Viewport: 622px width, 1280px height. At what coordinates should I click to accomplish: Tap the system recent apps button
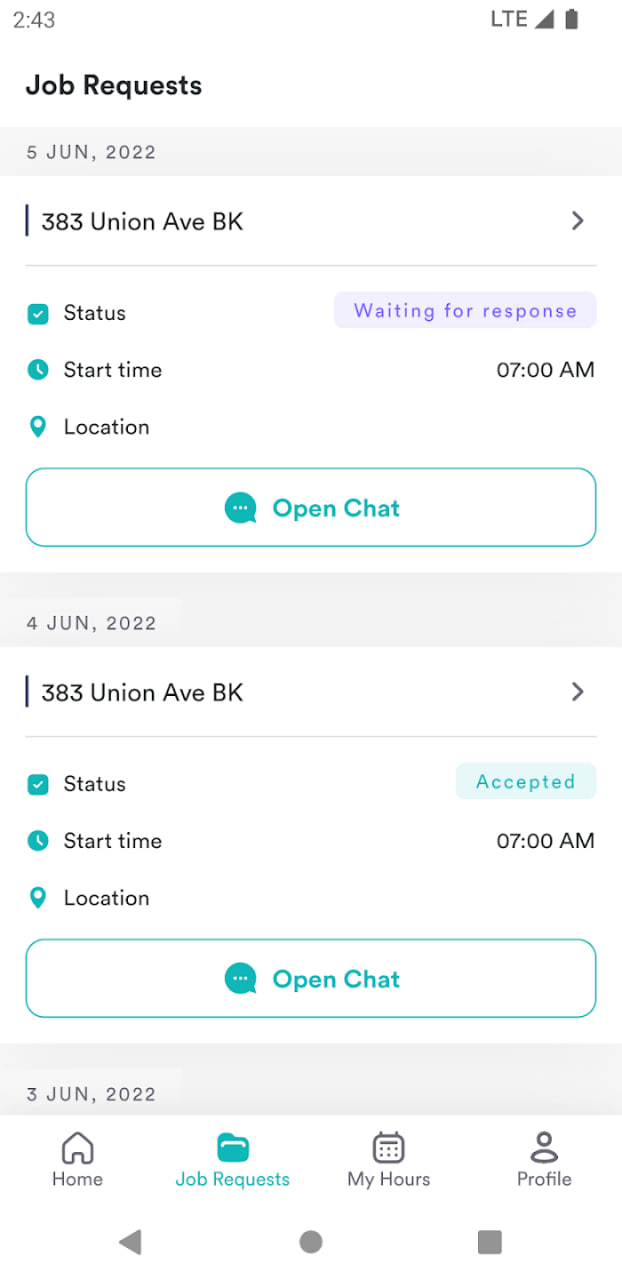[489, 1242]
